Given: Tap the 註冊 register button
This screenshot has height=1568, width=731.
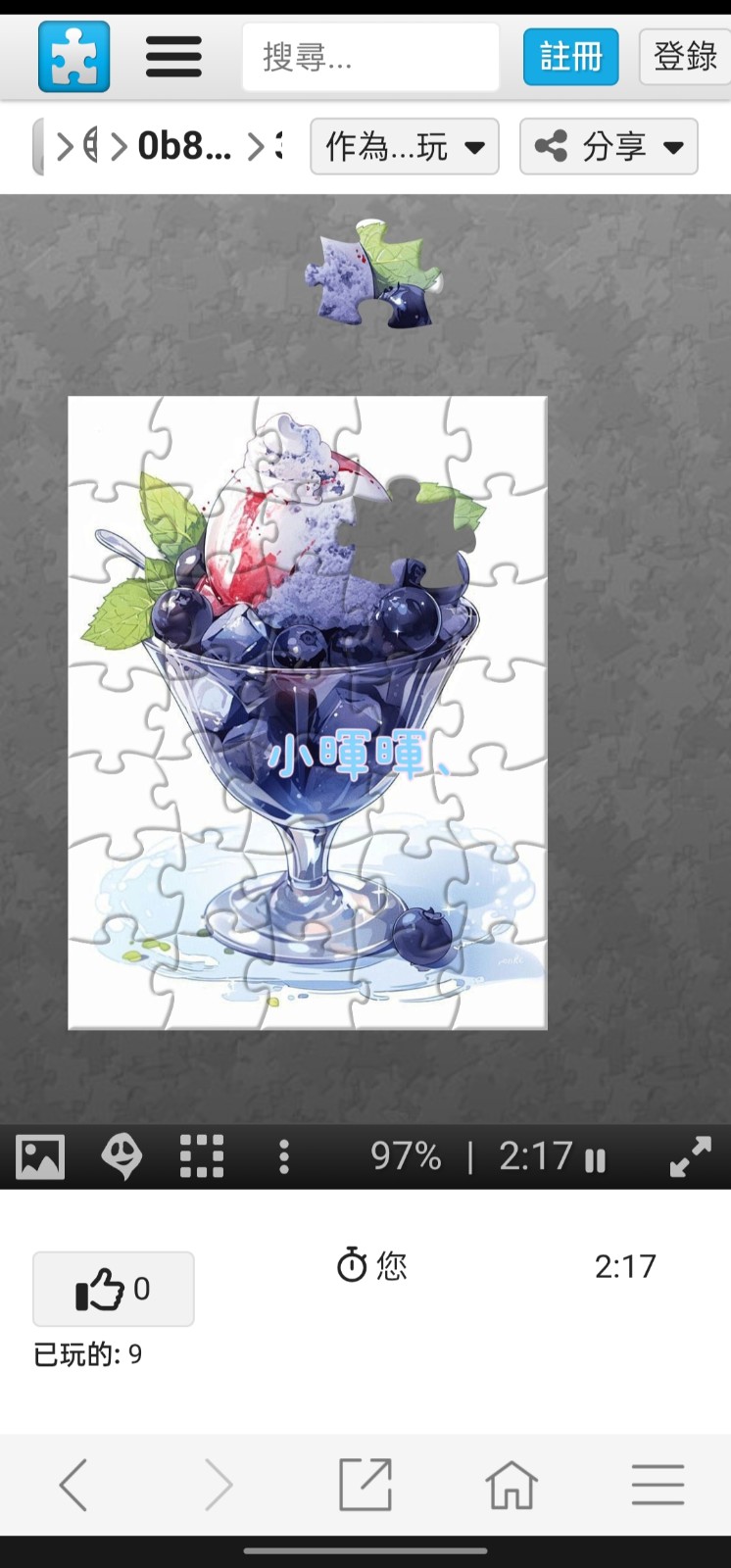Looking at the screenshot, I should 570,57.
